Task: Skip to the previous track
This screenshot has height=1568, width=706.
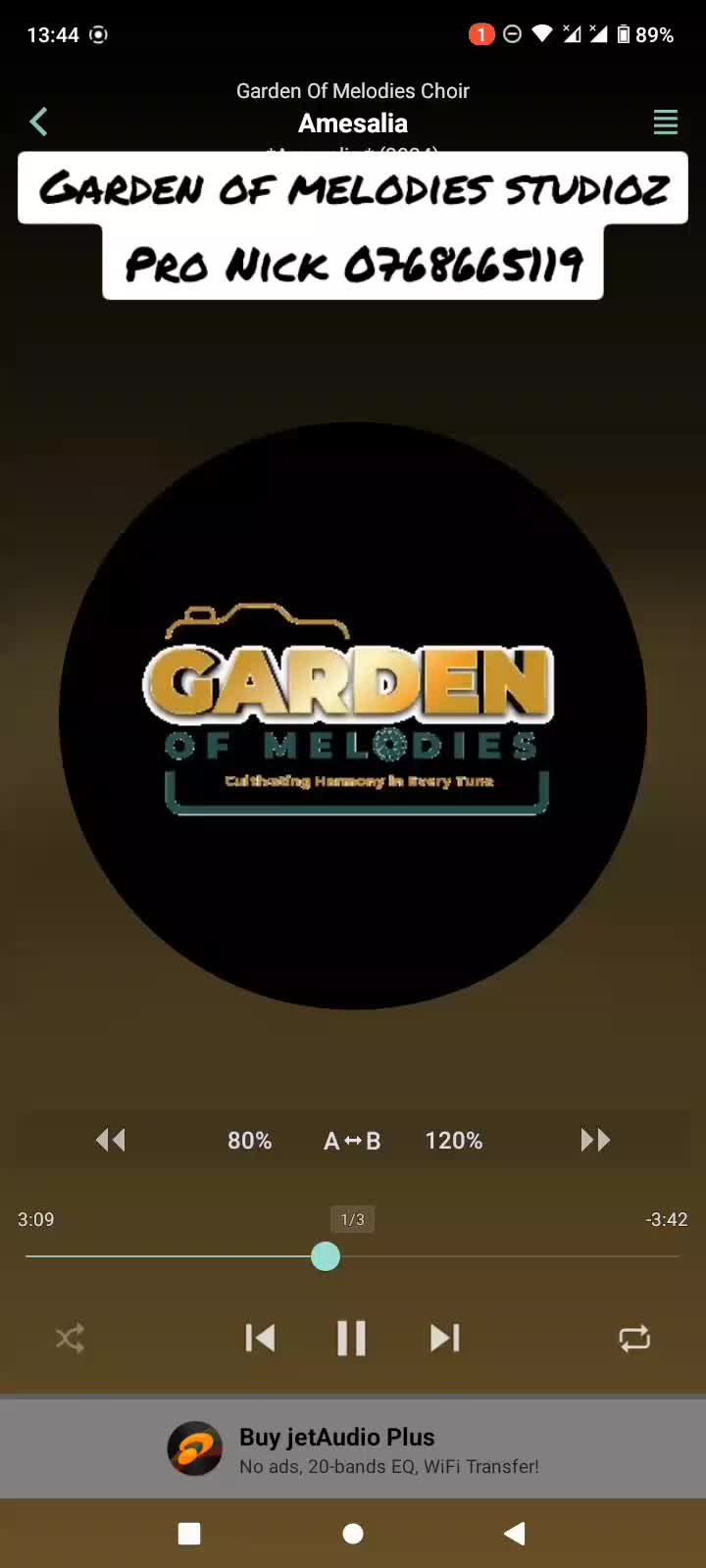Action: (x=260, y=1339)
